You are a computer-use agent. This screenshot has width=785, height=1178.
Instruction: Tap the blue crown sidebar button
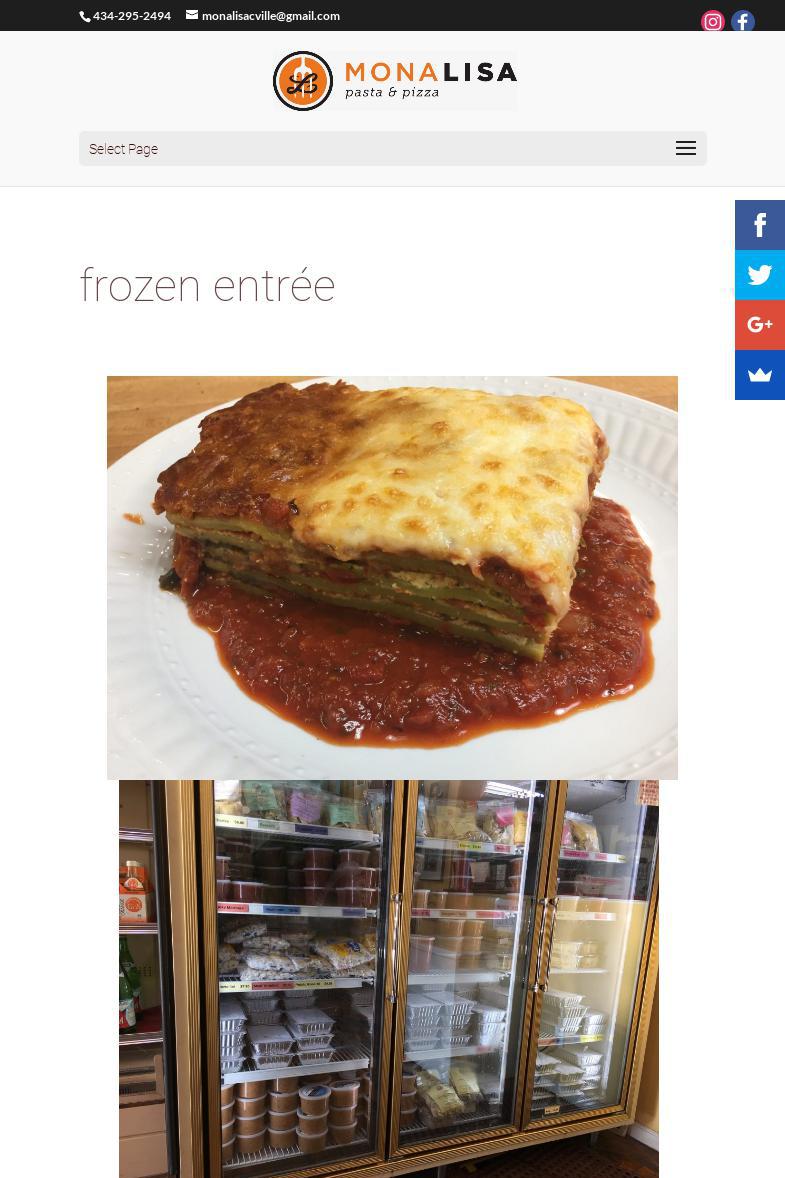760,375
